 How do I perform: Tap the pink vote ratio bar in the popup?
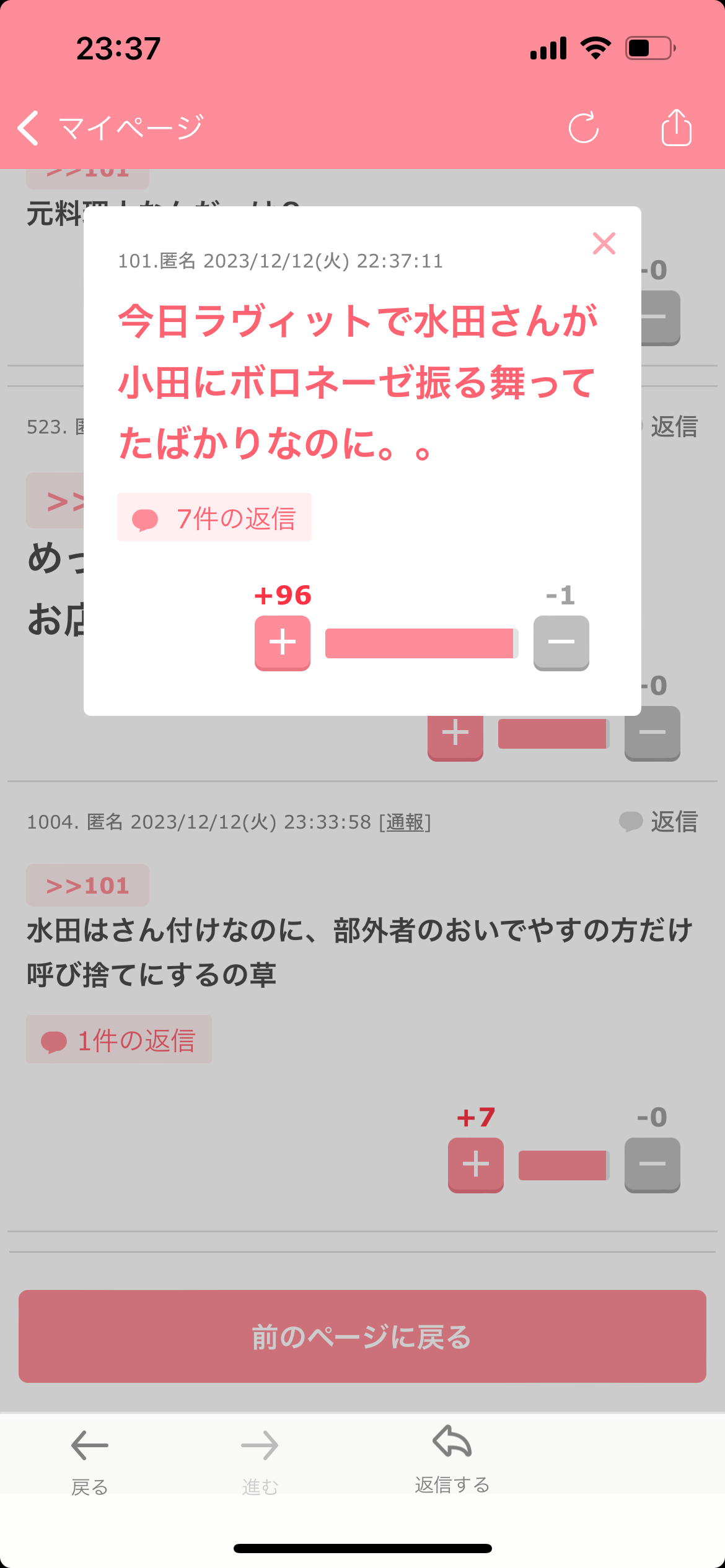click(x=421, y=643)
